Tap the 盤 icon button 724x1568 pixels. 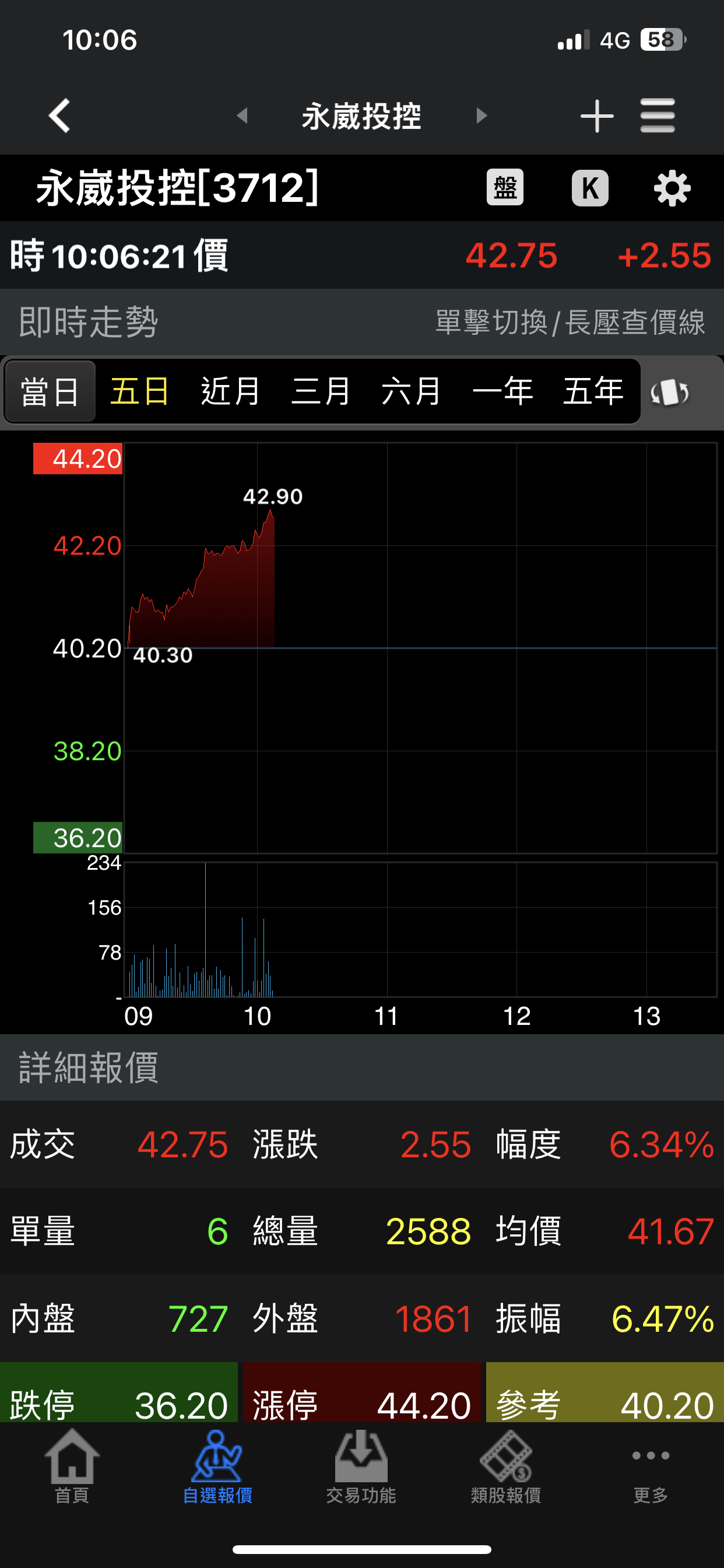point(505,187)
